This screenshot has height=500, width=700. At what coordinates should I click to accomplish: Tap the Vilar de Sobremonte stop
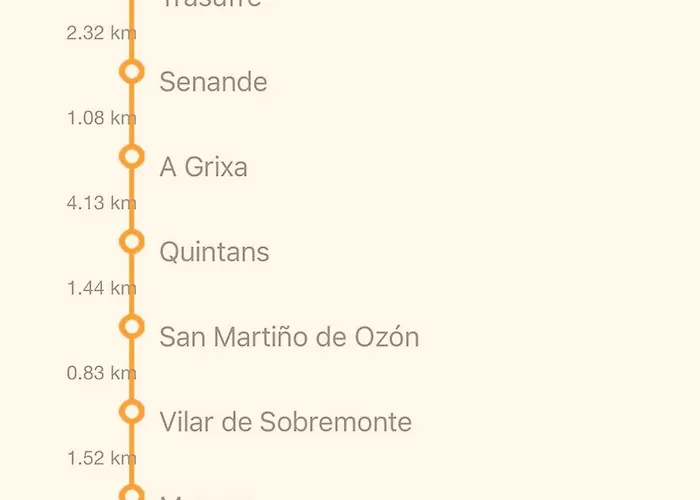(x=285, y=422)
